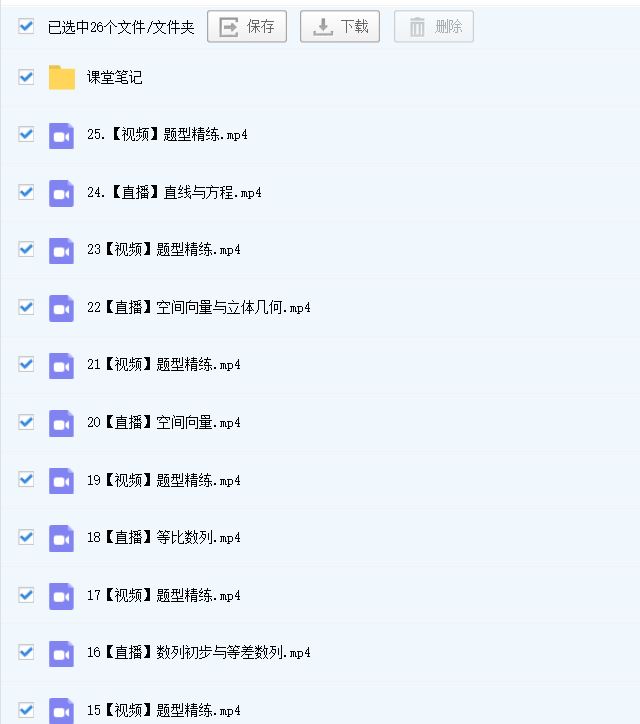640x724 pixels.
Task: Open 21【视频】题型精练.mp4
Action: (163, 365)
